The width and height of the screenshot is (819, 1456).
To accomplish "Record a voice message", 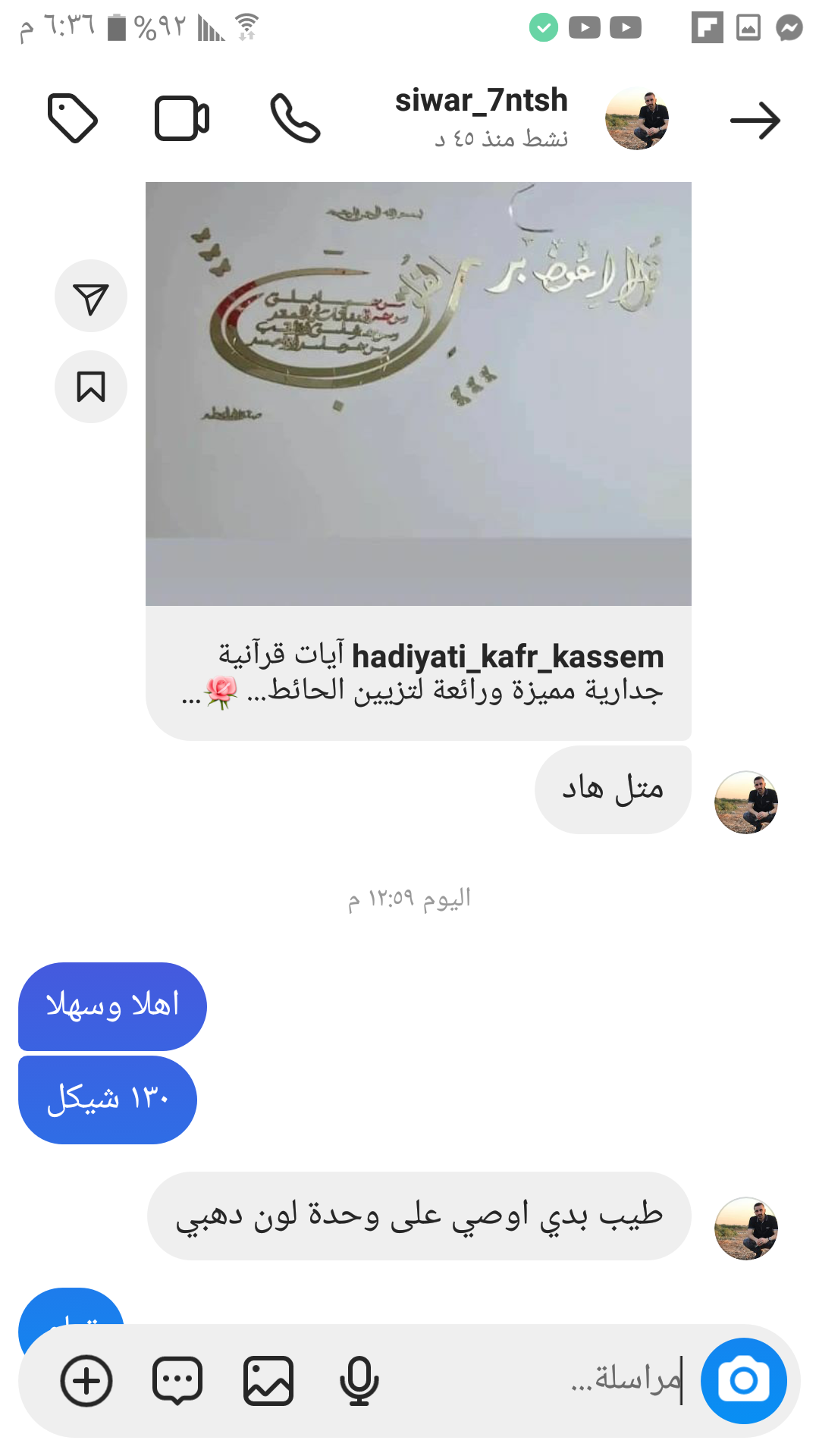I will 359,1380.
